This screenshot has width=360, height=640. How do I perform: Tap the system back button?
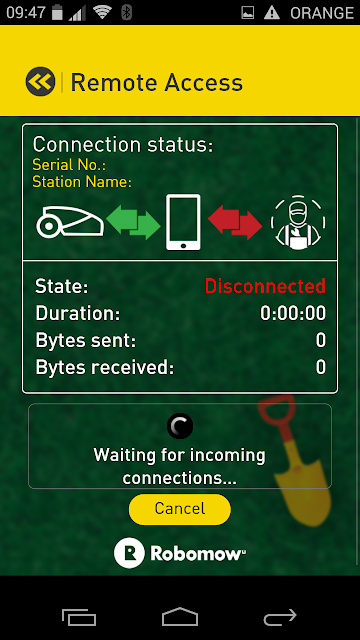pos(280,617)
